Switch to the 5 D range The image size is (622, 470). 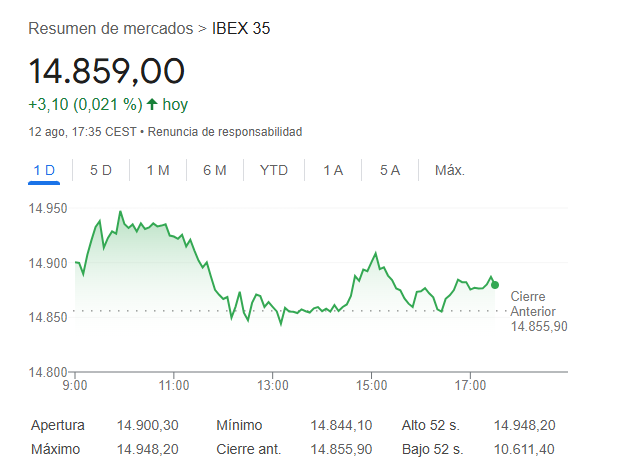point(101,170)
